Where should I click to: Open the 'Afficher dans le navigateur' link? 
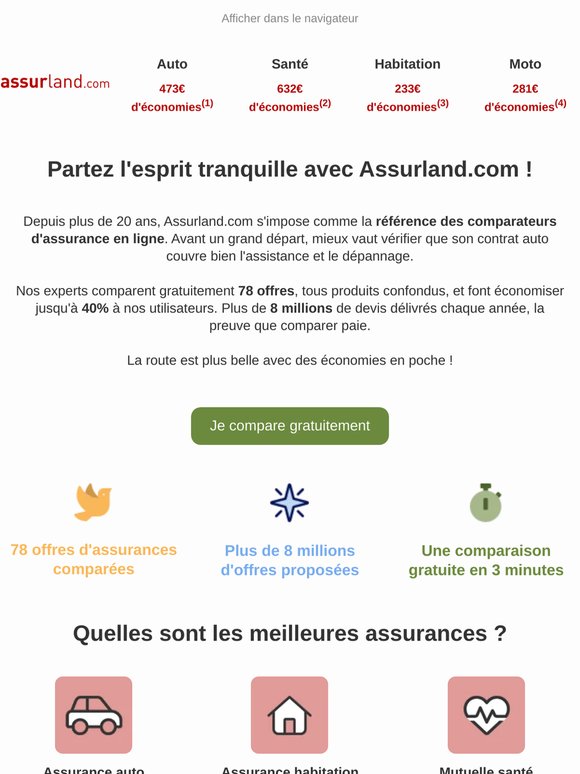click(290, 18)
